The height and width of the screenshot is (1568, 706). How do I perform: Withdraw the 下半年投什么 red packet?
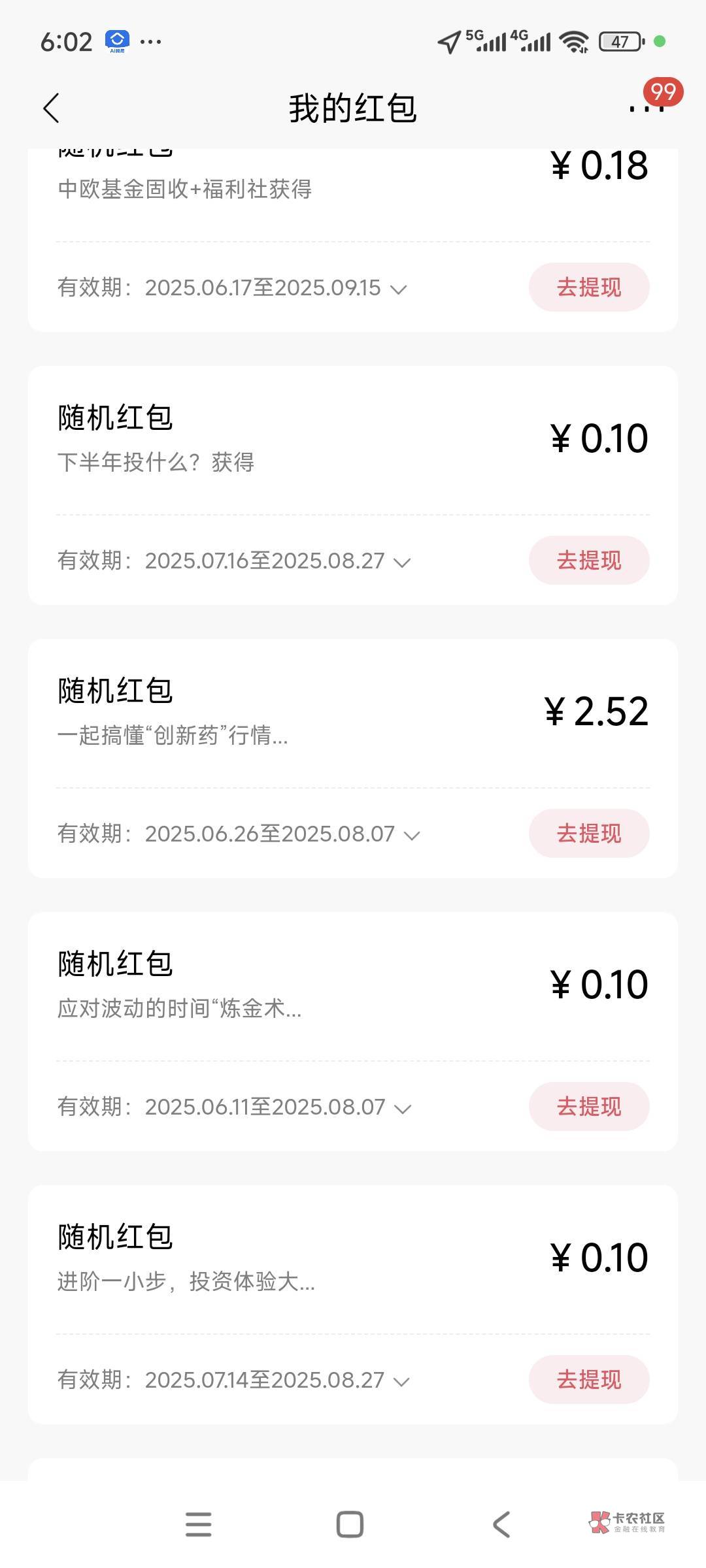588,561
